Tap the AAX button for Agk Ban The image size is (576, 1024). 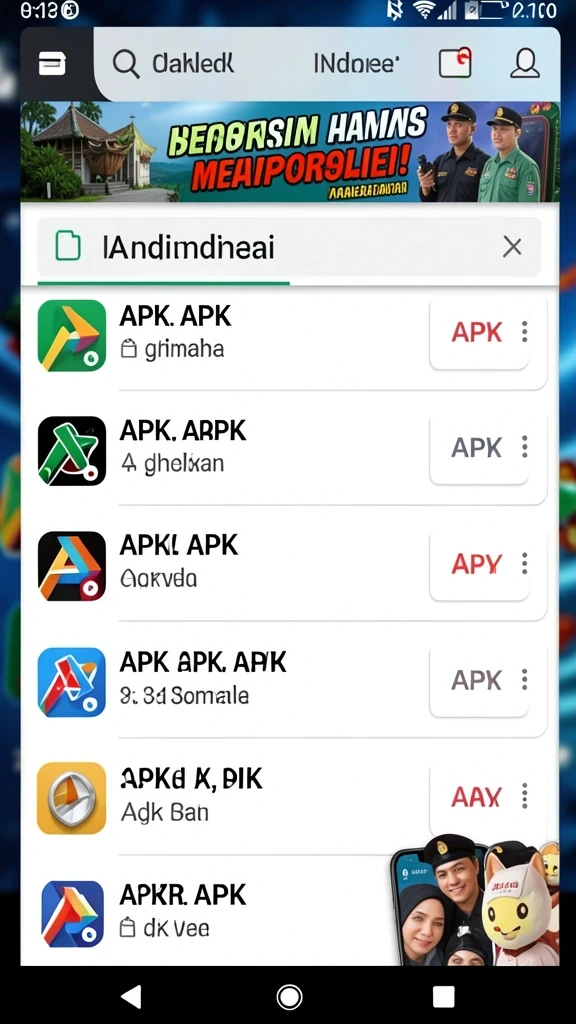pyautogui.click(x=477, y=797)
